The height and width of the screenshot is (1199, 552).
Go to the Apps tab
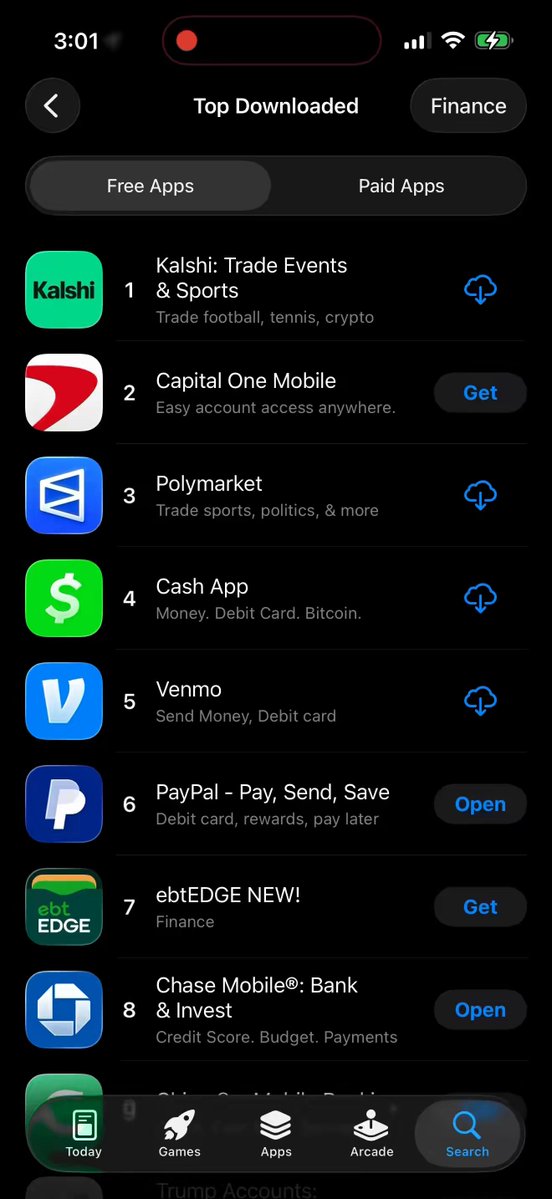[276, 1133]
